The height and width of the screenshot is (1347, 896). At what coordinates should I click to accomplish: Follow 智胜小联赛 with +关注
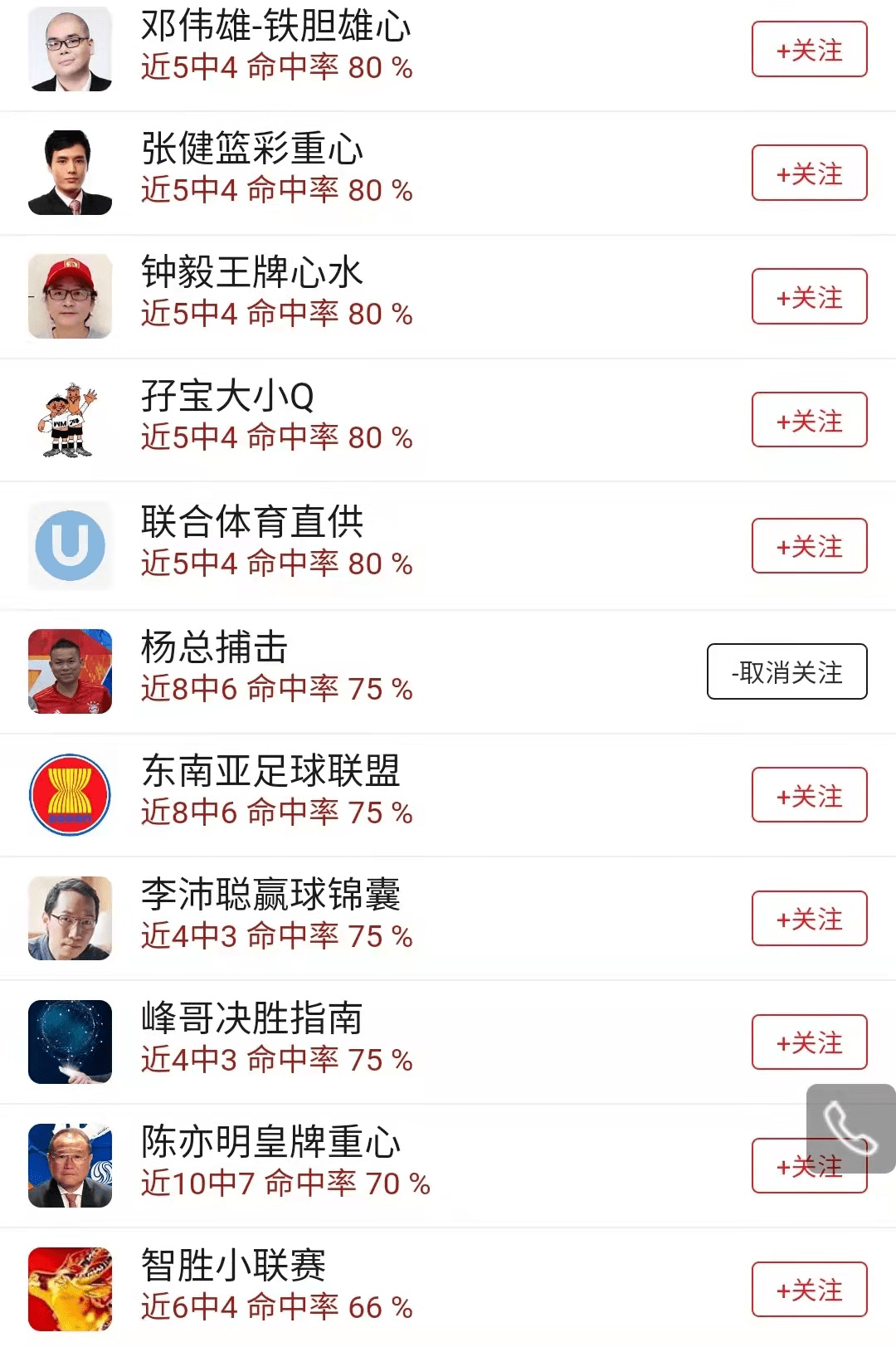[809, 1291]
